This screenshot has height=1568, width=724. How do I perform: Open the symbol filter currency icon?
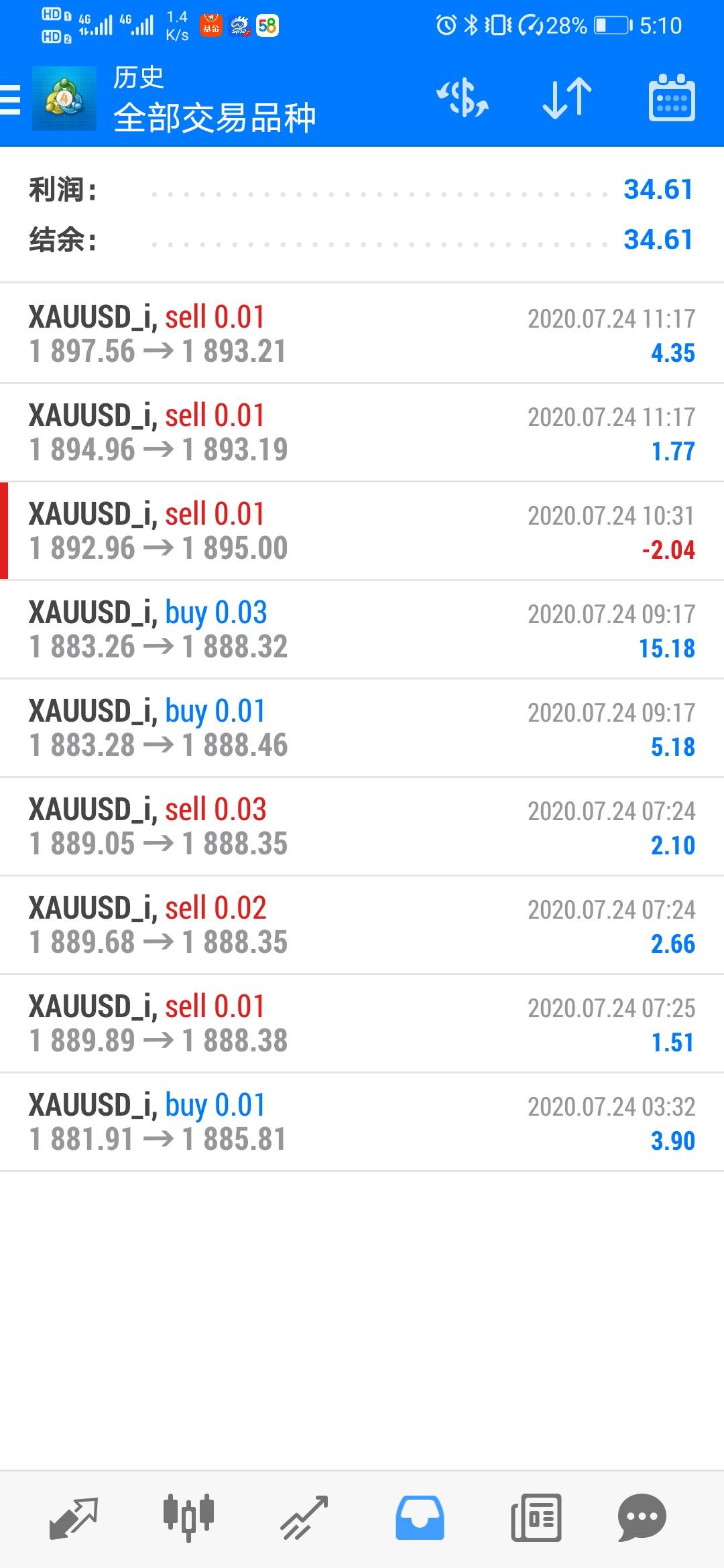pos(463,99)
